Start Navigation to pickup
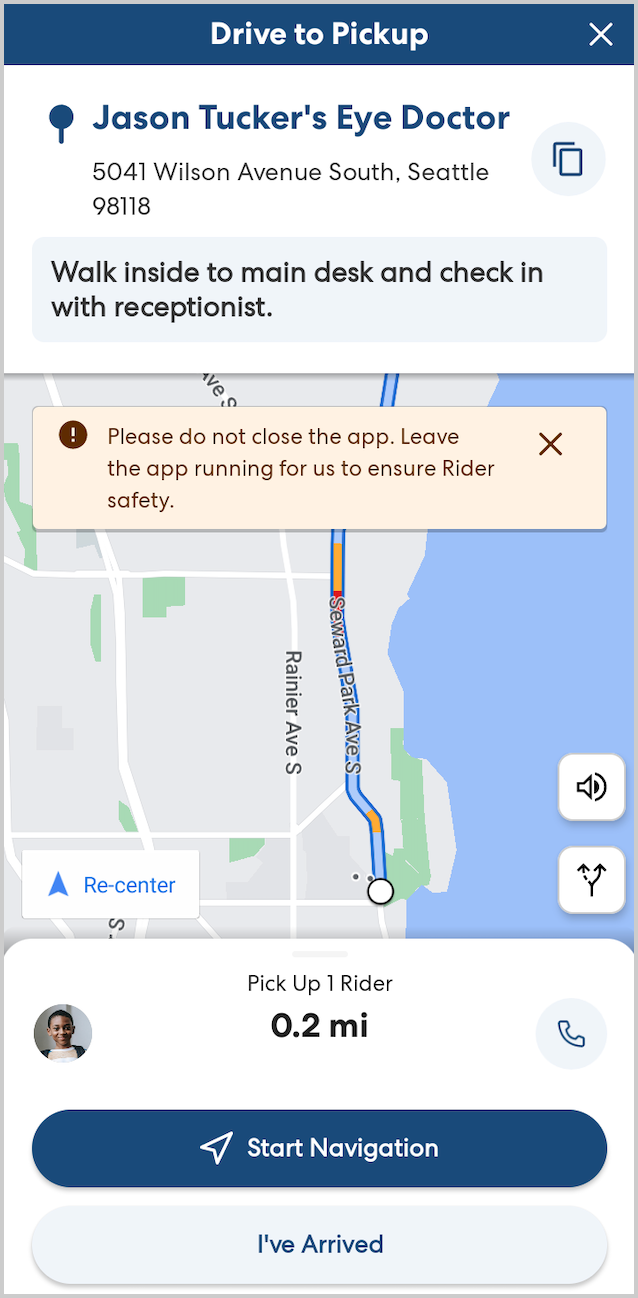 (319, 1148)
